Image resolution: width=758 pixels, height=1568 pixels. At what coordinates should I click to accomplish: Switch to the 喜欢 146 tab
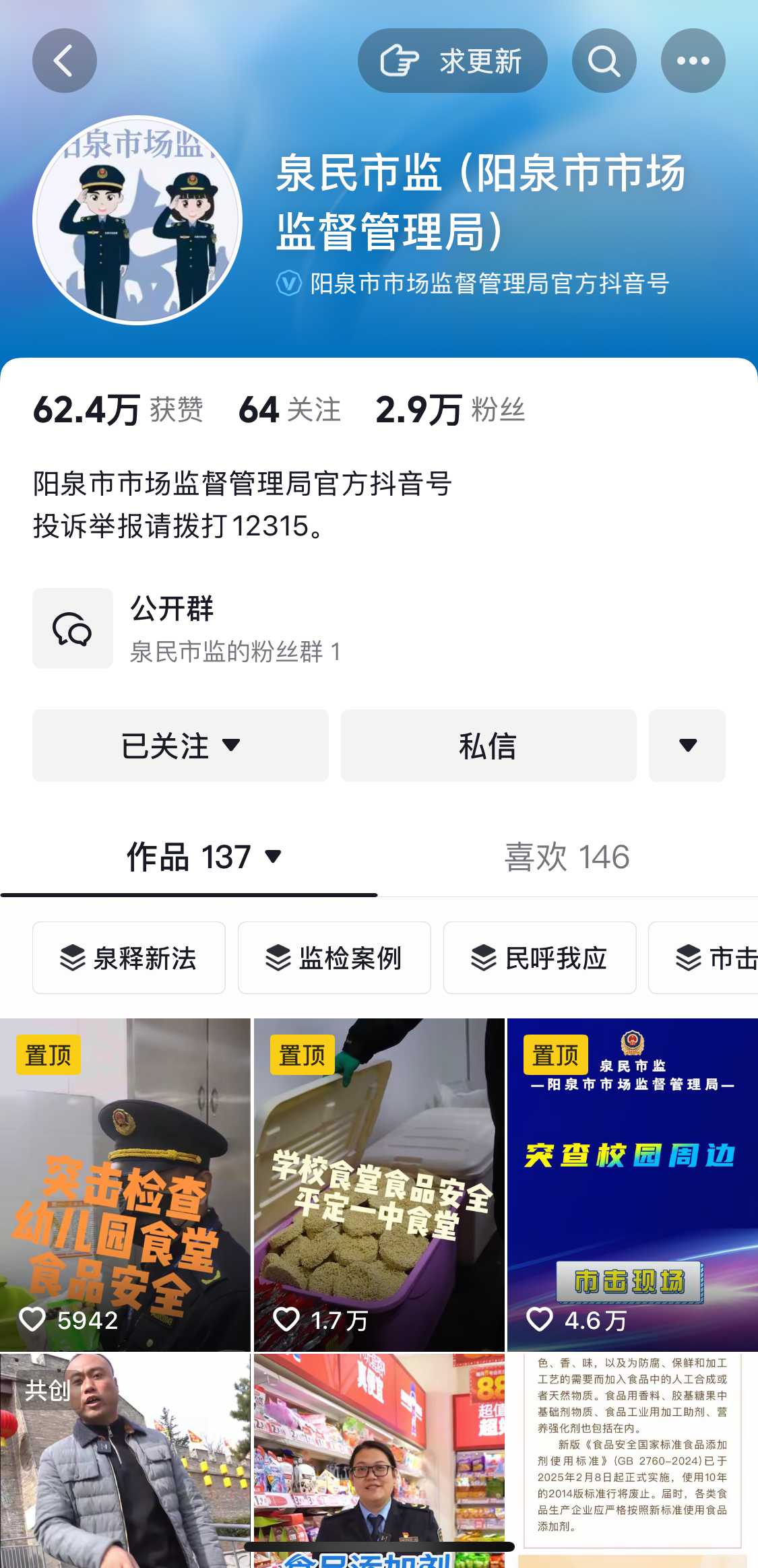[567, 857]
